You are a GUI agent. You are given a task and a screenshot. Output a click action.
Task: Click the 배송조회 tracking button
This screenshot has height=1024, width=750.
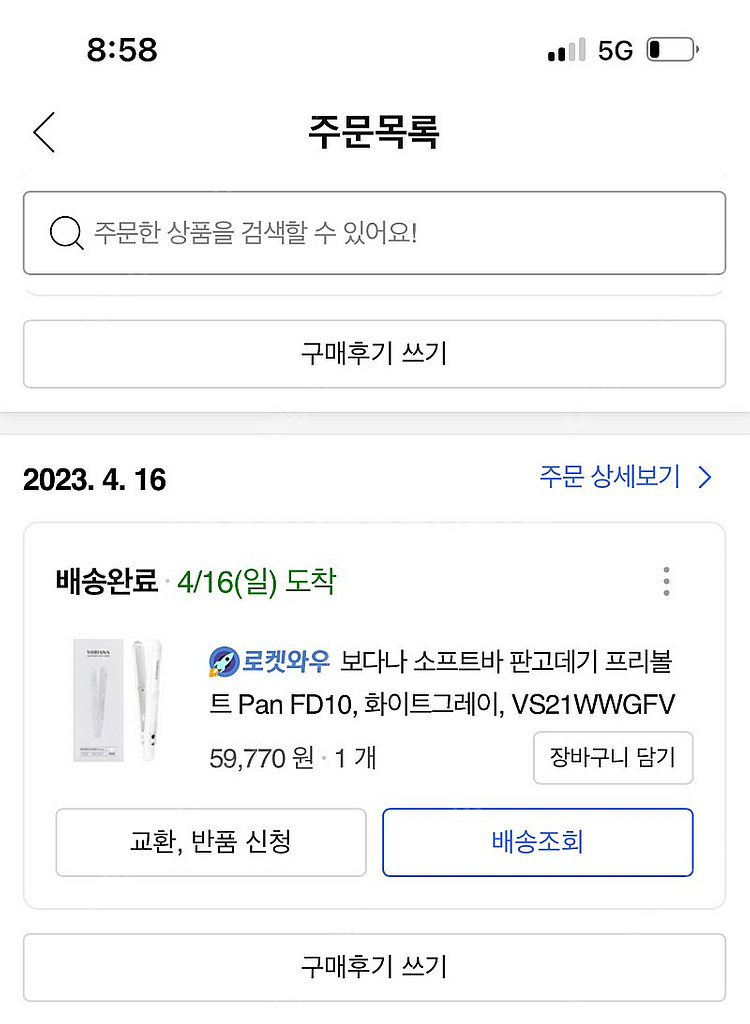pos(537,843)
